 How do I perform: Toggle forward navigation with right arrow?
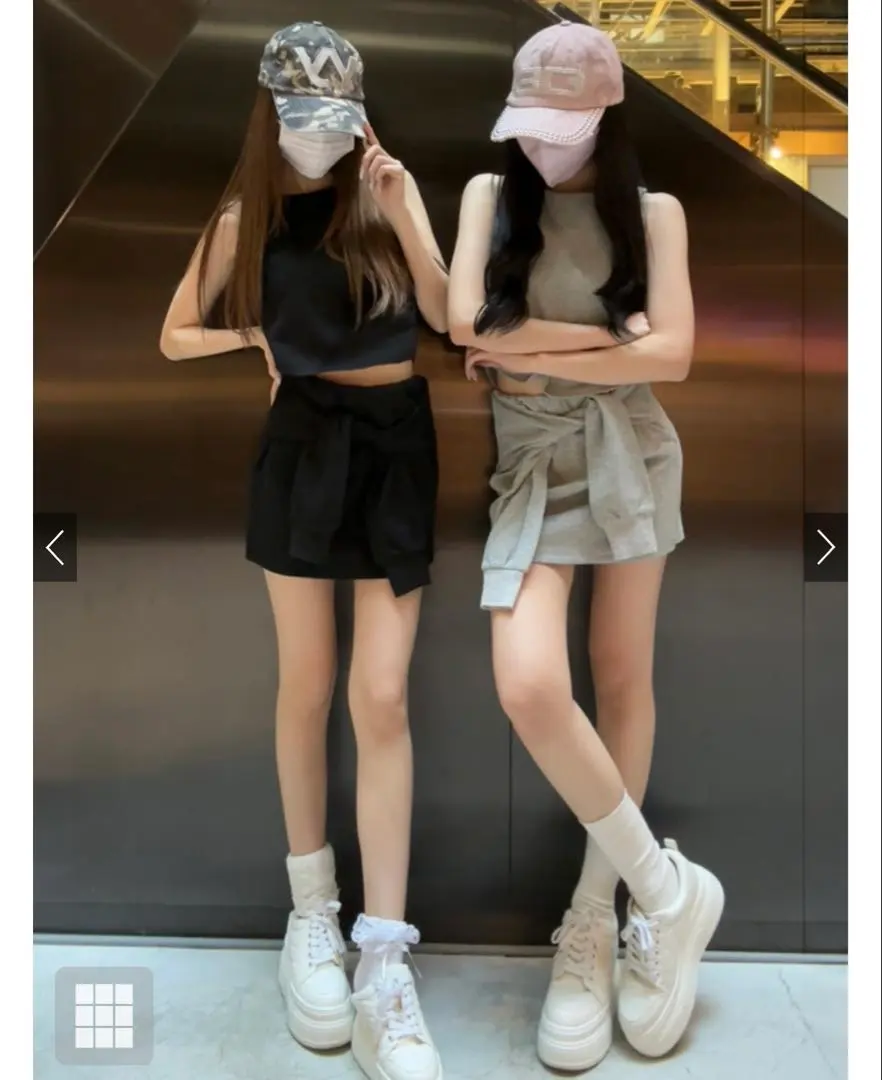pos(825,546)
